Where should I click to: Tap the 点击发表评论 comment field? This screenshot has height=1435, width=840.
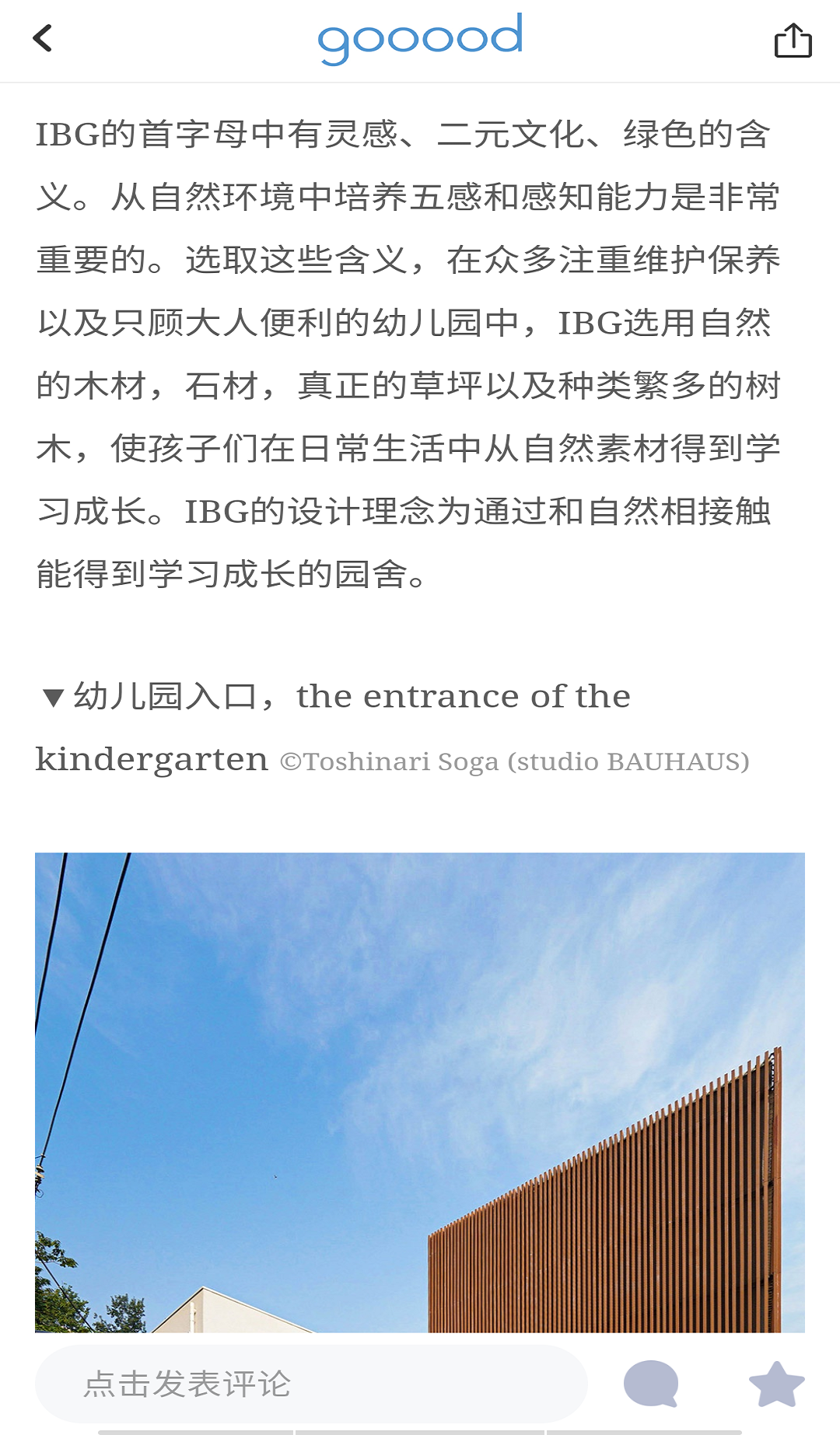311,1384
